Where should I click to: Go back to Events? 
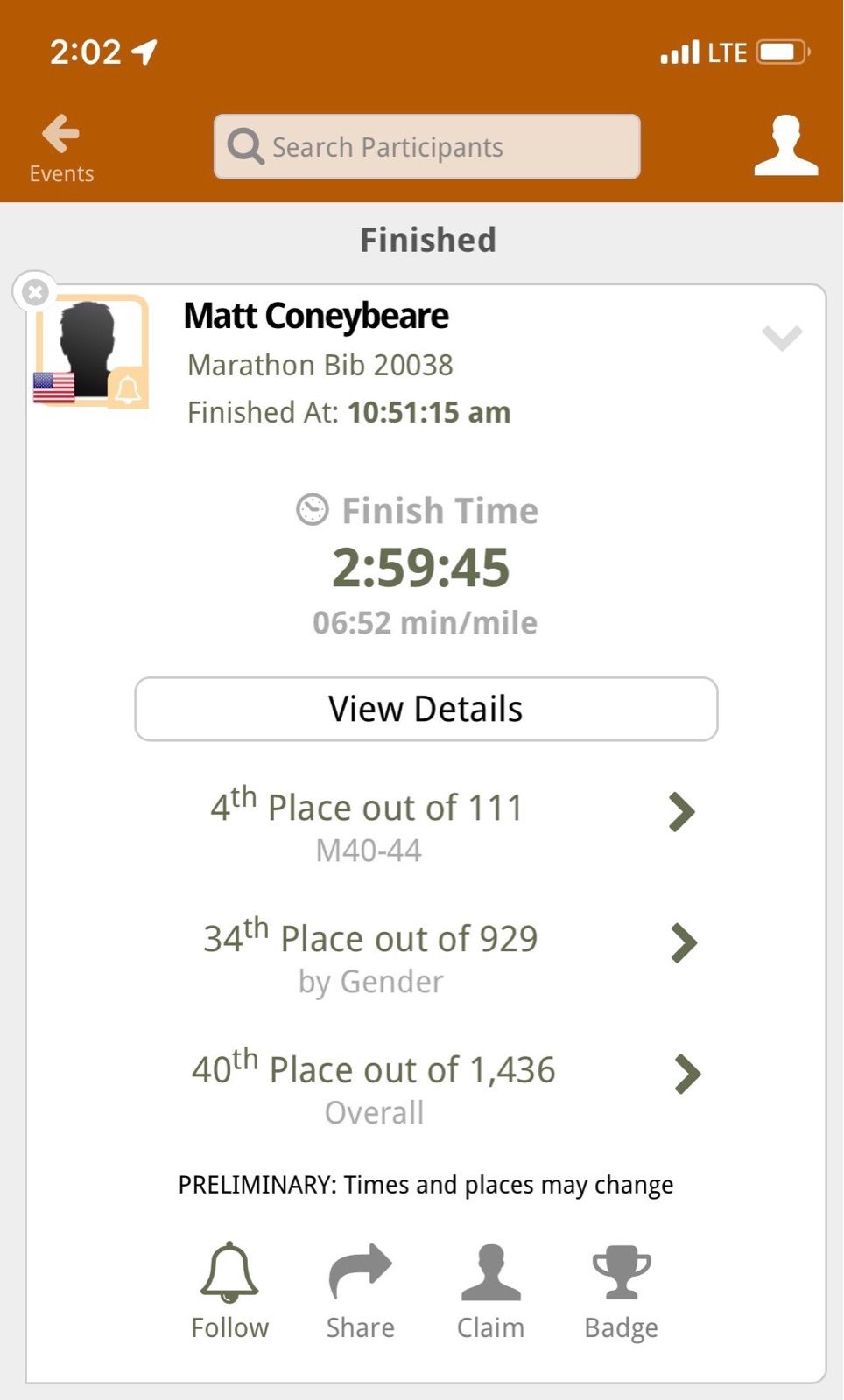coord(61,149)
